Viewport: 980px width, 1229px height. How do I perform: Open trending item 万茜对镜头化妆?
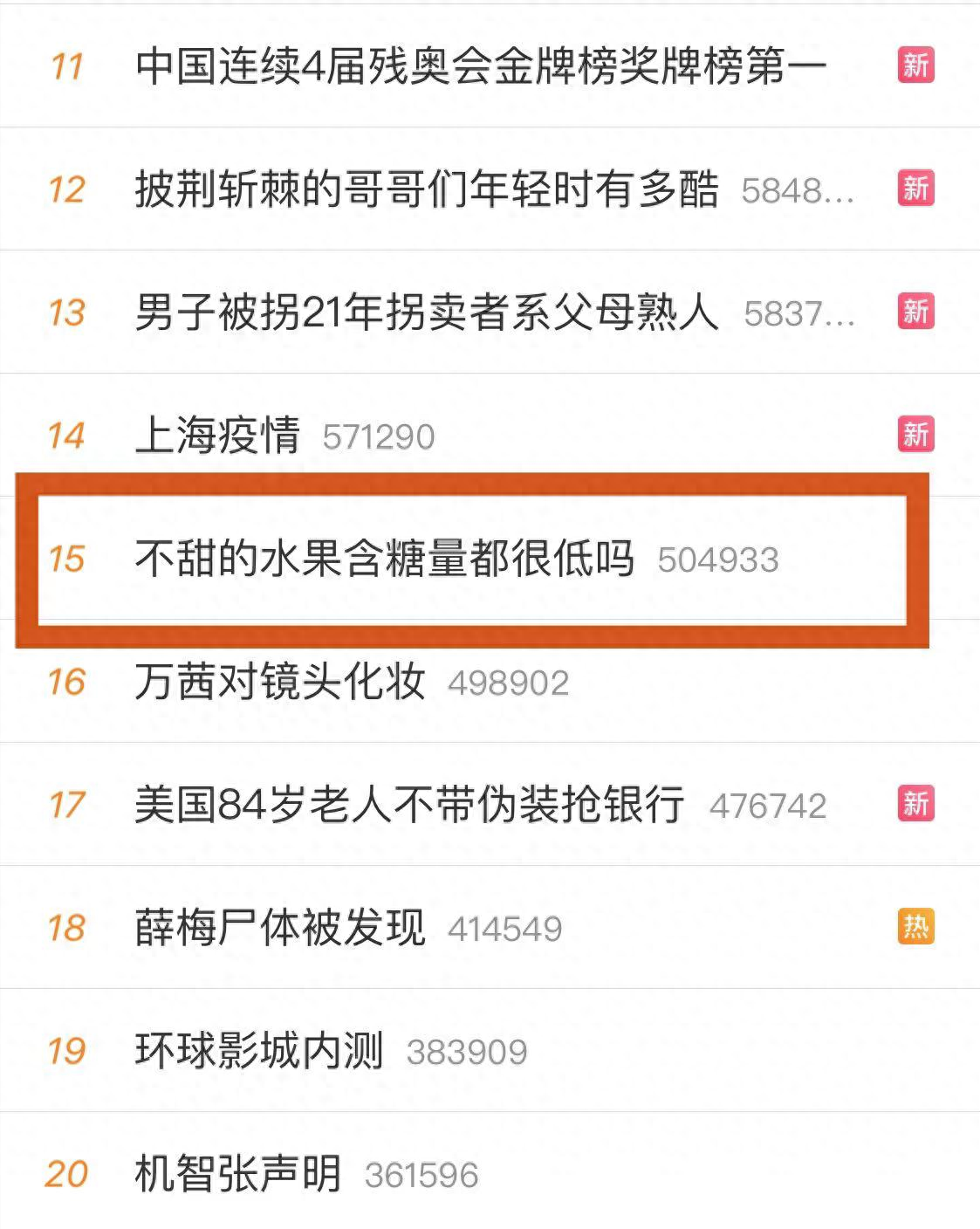tap(280, 682)
